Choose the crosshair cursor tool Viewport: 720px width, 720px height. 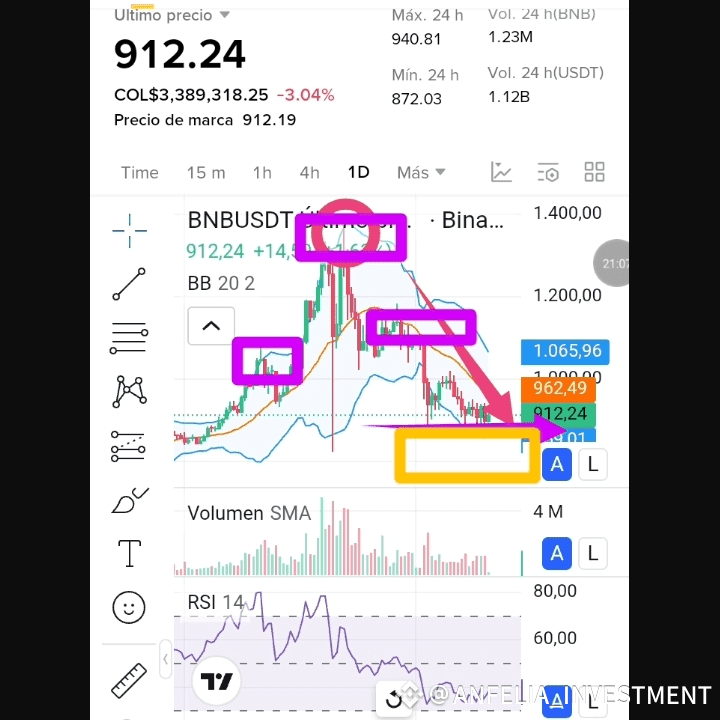click(x=129, y=231)
